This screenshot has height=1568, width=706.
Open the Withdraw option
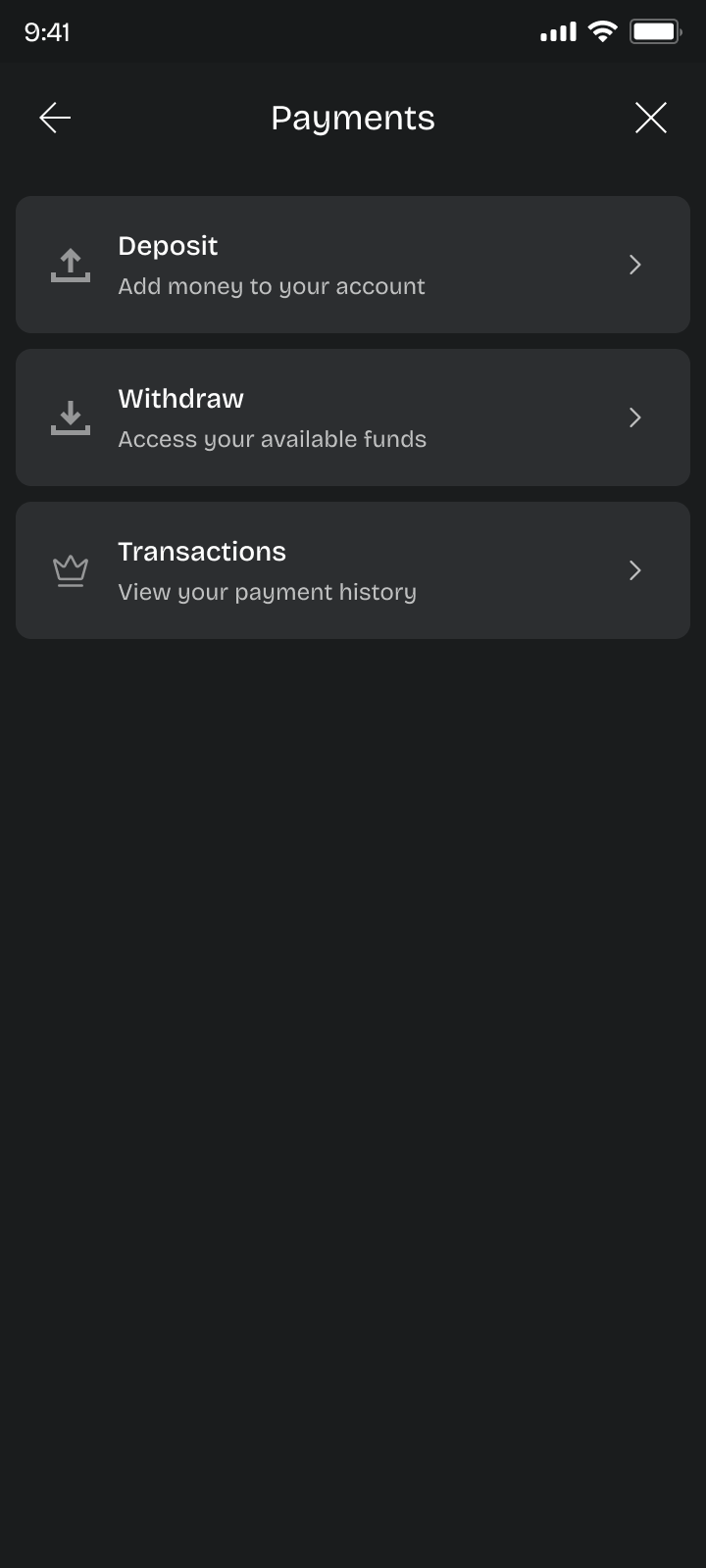coord(353,417)
